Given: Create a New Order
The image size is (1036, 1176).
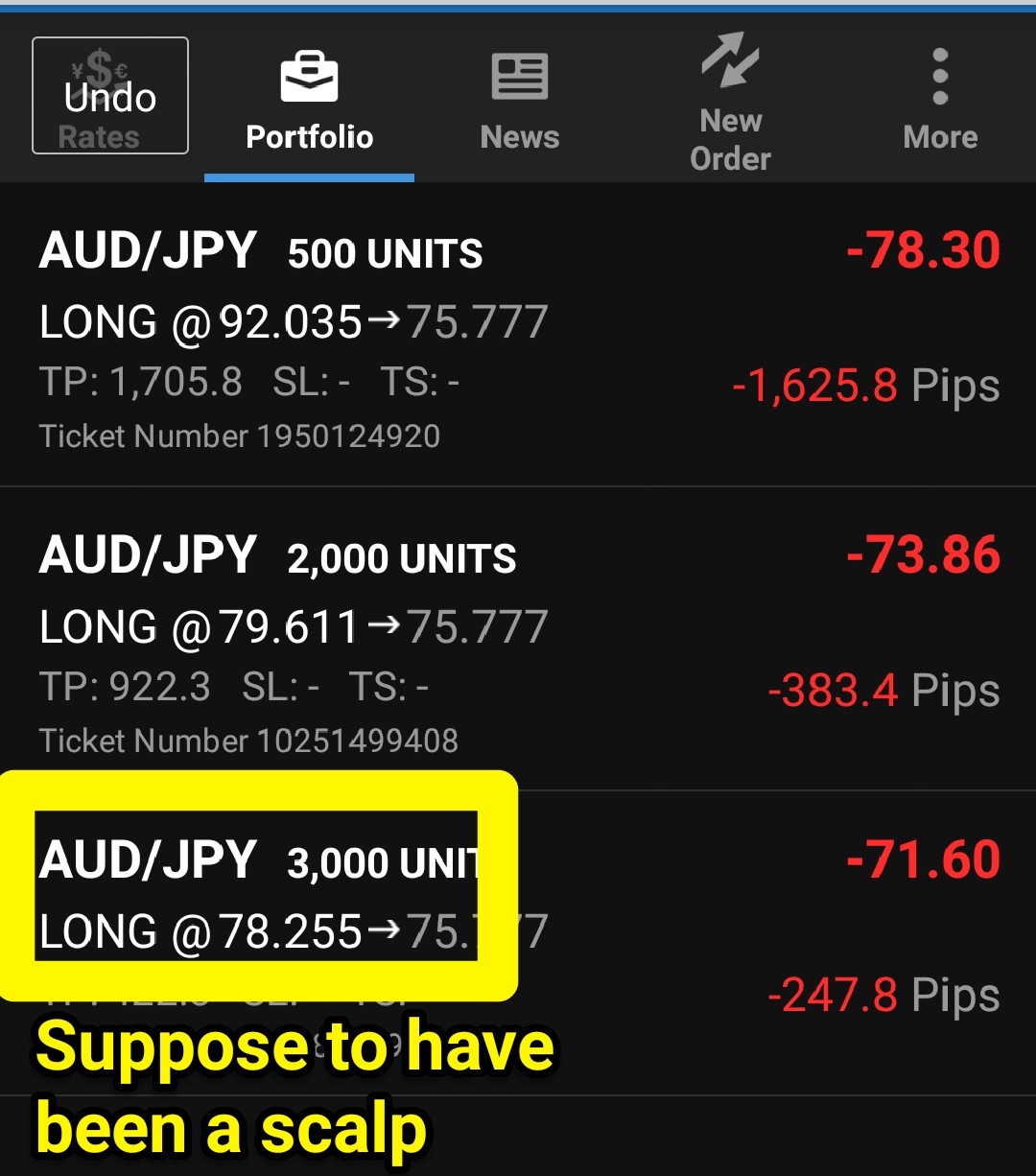Looking at the screenshot, I should click(x=730, y=101).
